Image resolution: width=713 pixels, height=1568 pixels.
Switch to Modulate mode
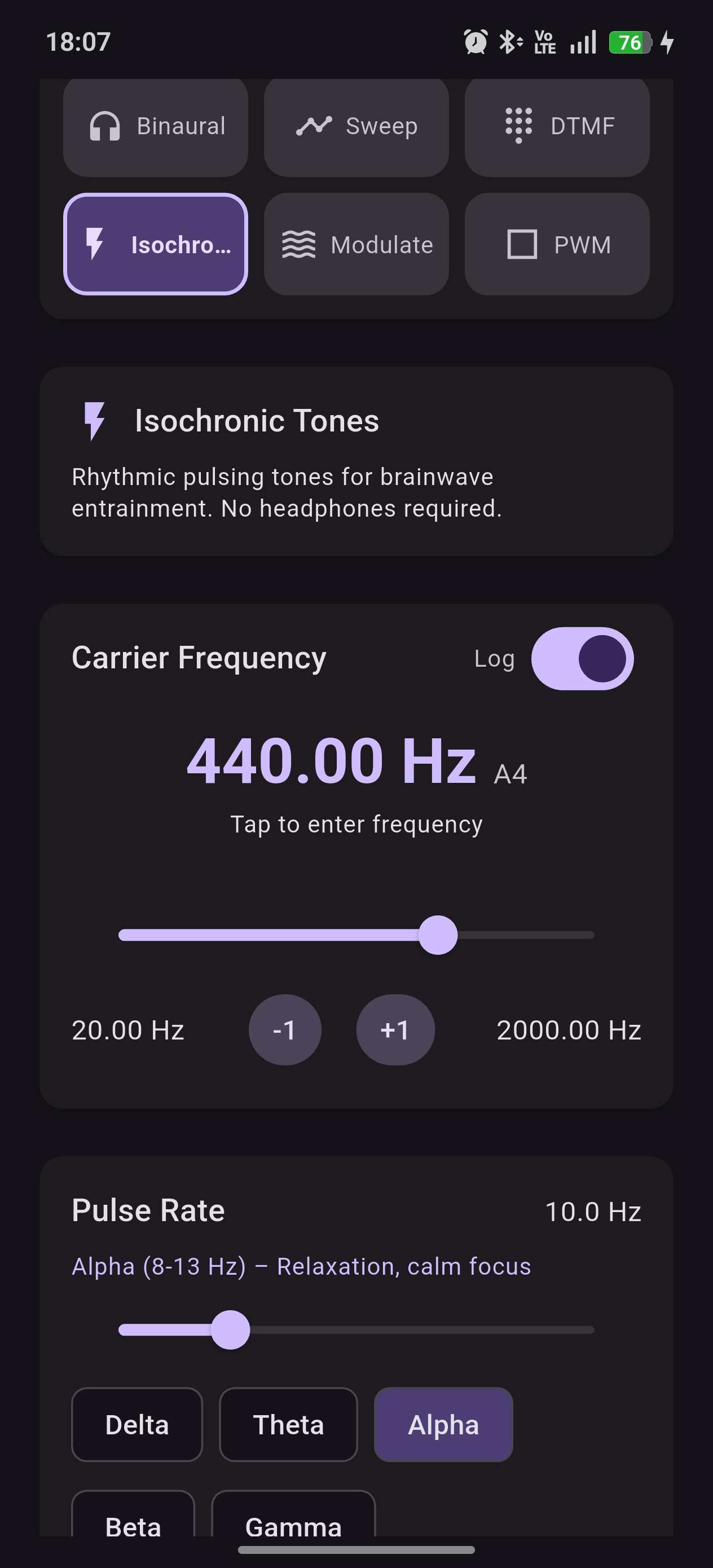(356, 245)
